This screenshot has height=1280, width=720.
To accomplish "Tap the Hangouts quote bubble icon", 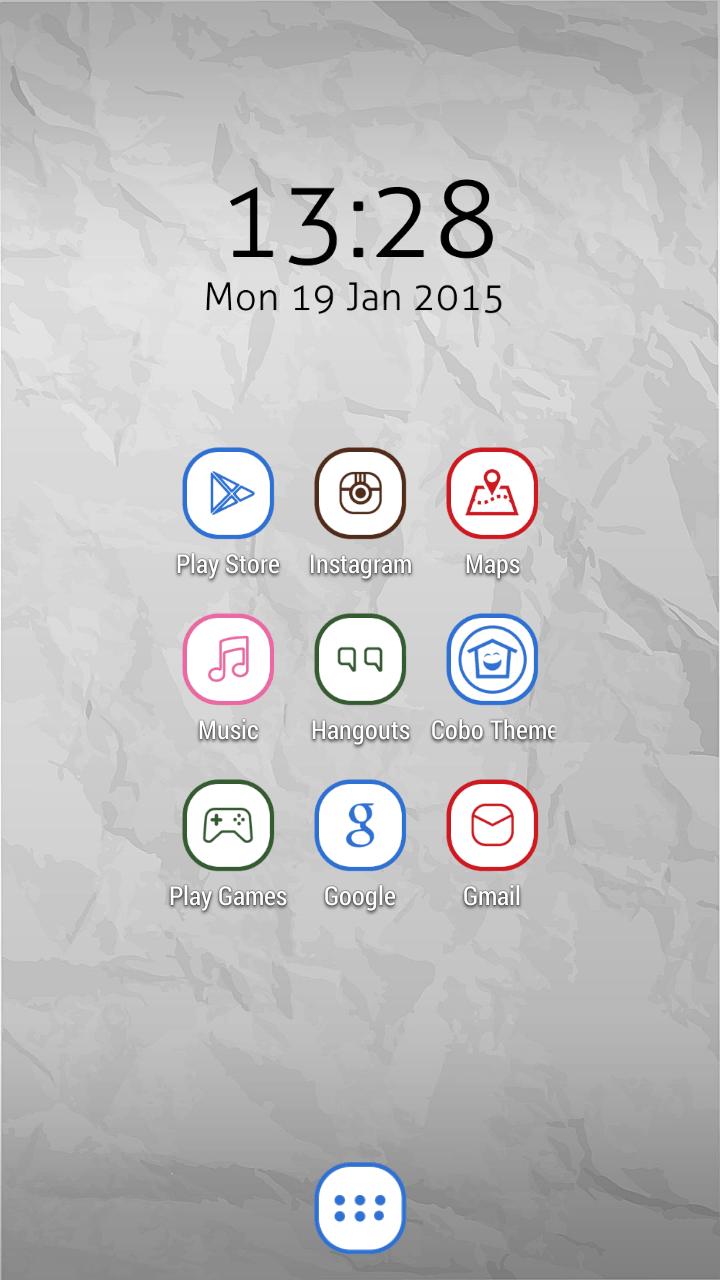I will click(x=360, y=657).
